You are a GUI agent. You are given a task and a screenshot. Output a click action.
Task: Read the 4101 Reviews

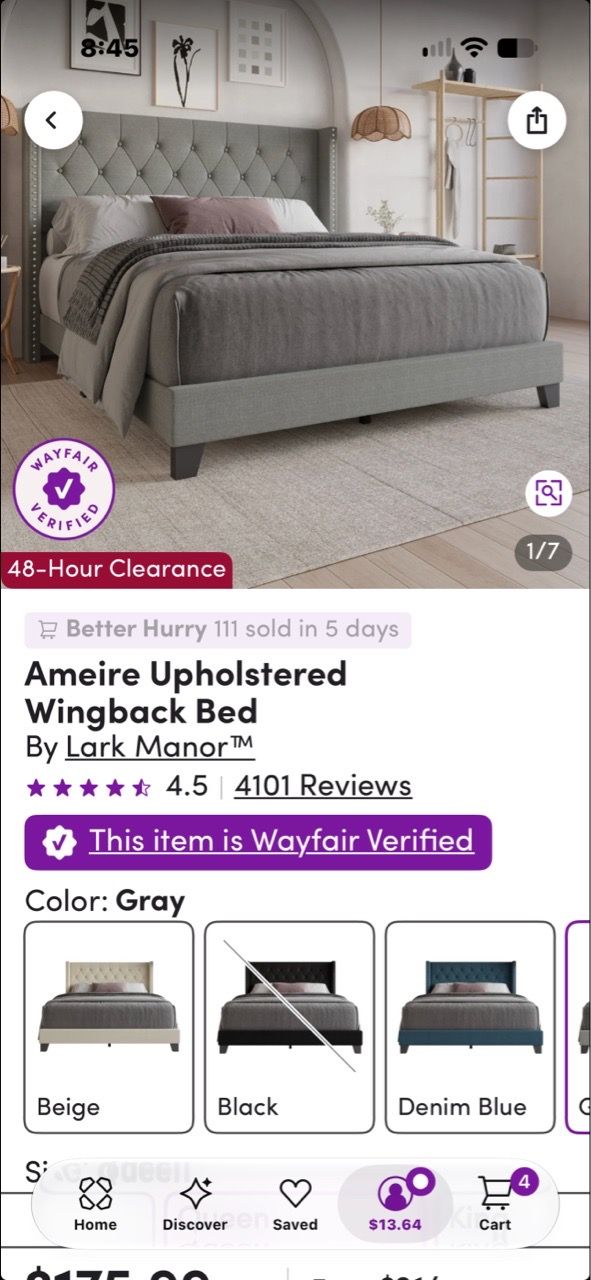tap(323, 786)
